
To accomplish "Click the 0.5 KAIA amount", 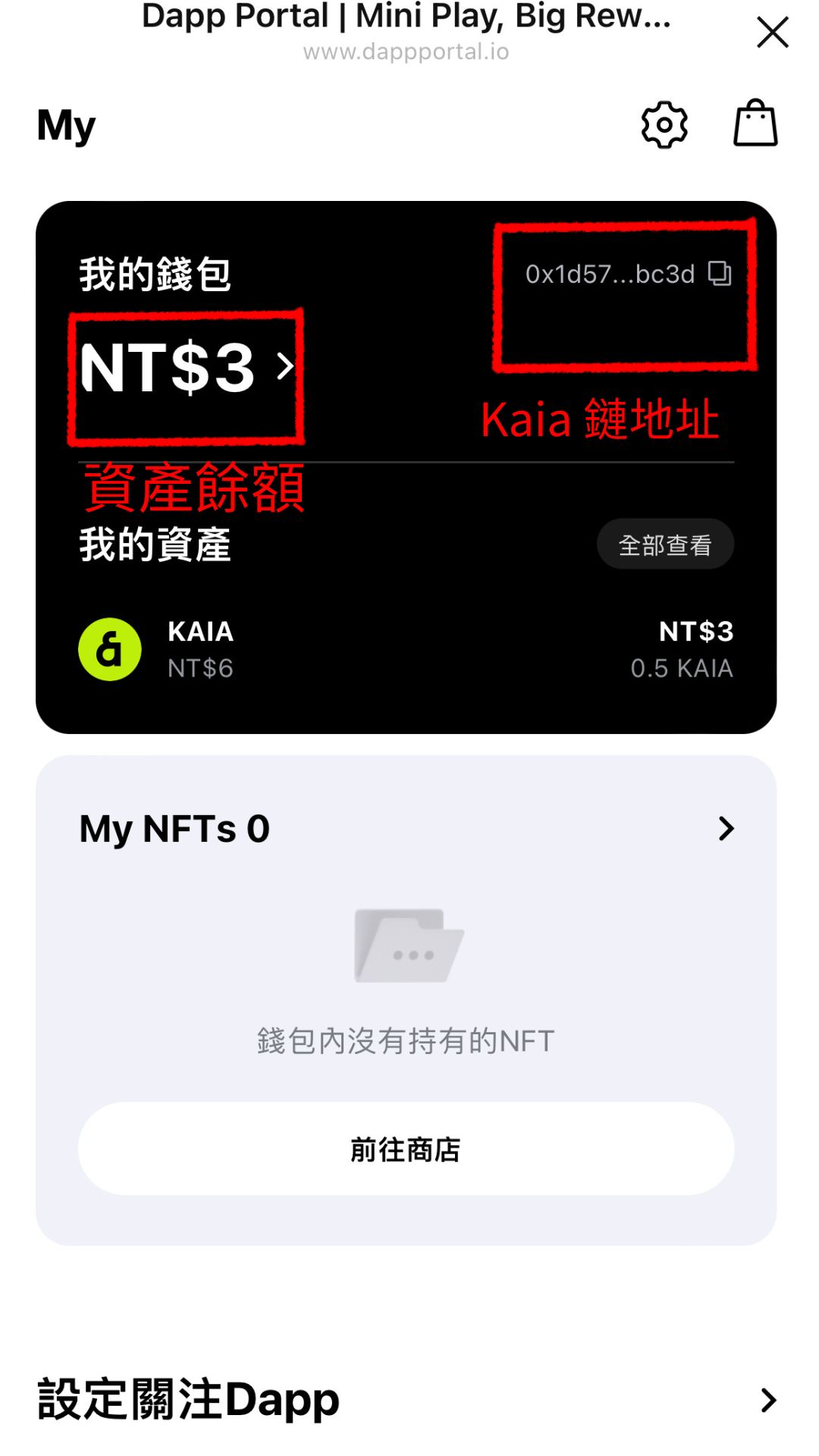I will [x=682, y=668].
